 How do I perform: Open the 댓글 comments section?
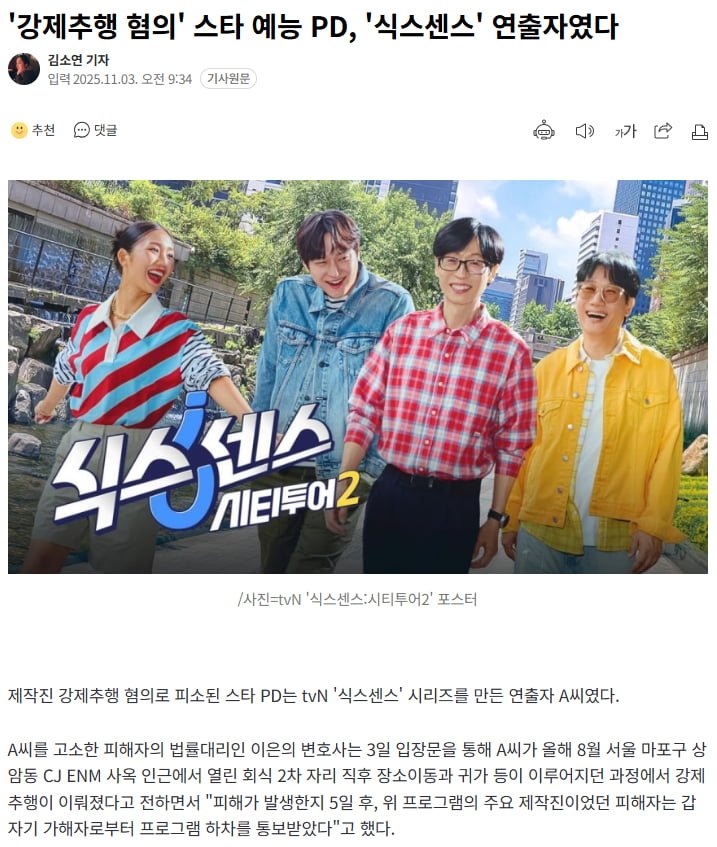coord(96,130)
